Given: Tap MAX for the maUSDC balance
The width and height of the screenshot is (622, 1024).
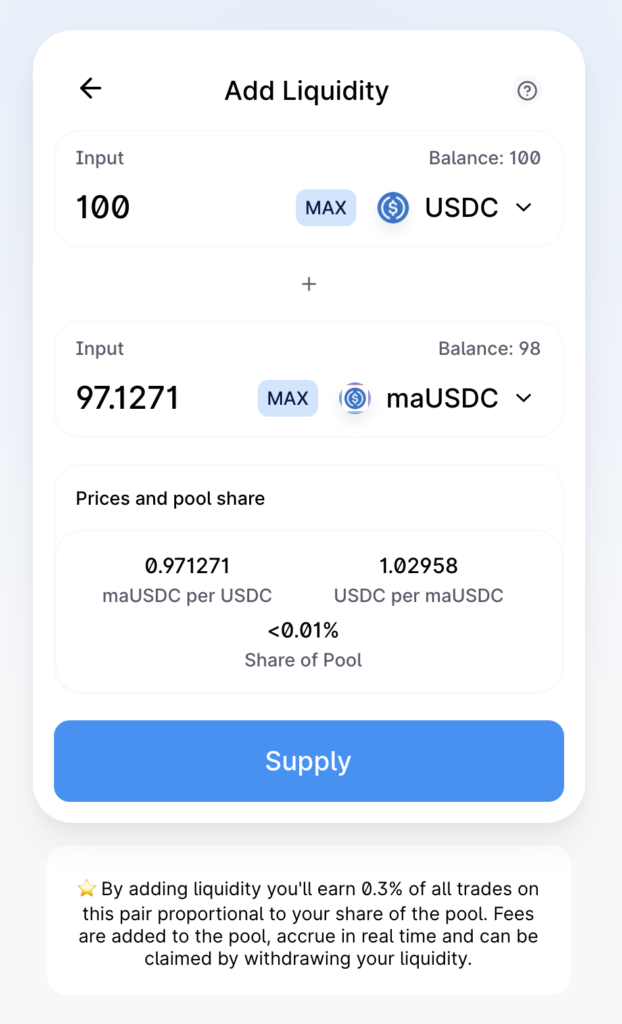Looking at the screenshot, I should click(x=288, y=398).
